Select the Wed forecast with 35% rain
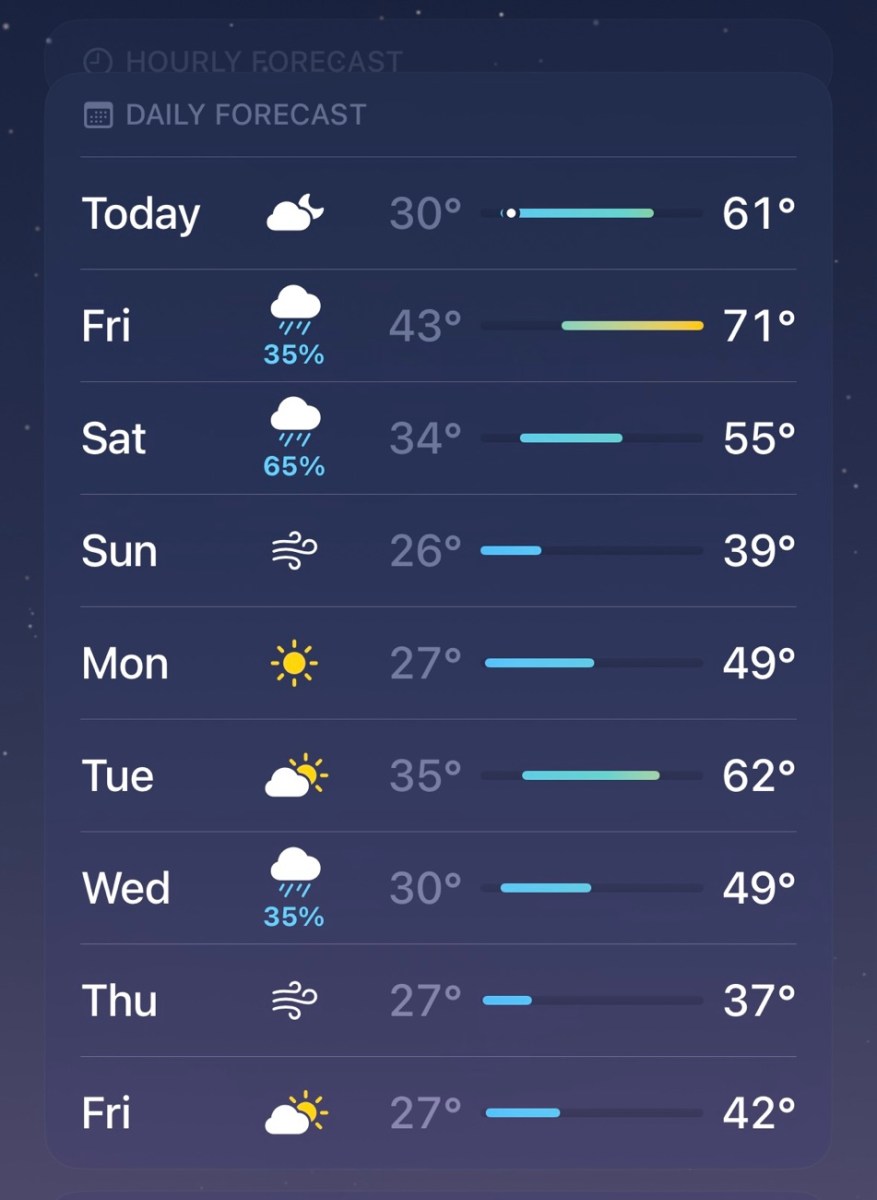 coord(438,888)
